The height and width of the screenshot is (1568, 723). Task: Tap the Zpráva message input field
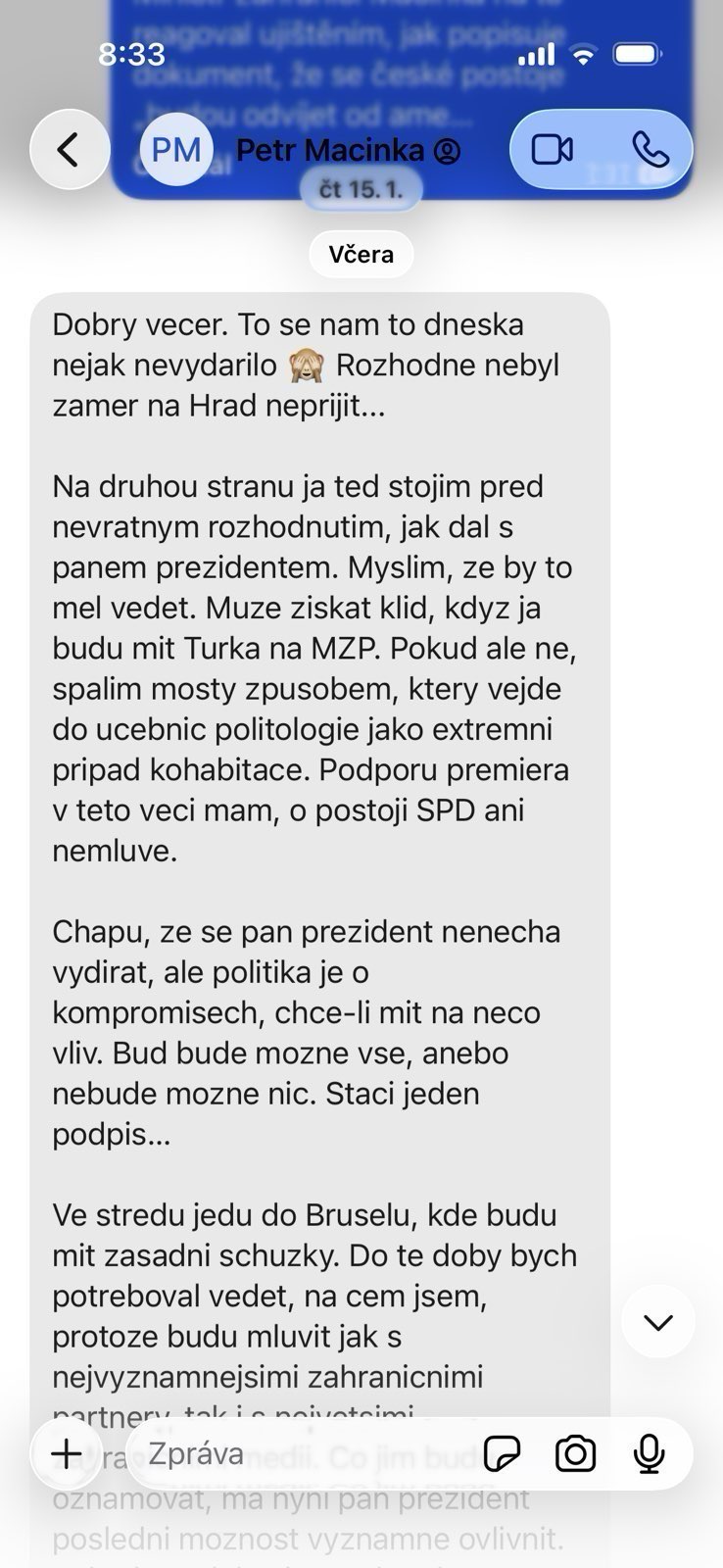[294, 1454]
